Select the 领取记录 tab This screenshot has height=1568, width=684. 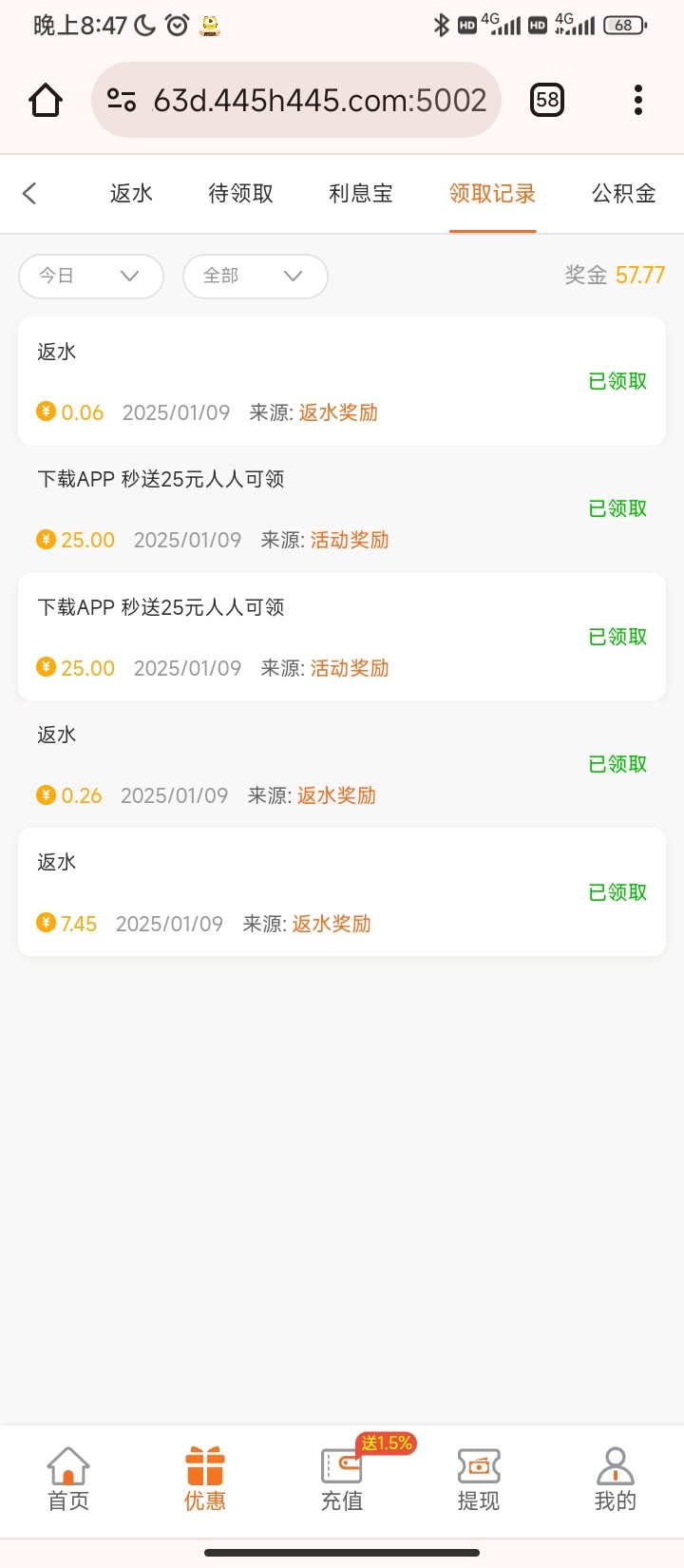point(492,194)
